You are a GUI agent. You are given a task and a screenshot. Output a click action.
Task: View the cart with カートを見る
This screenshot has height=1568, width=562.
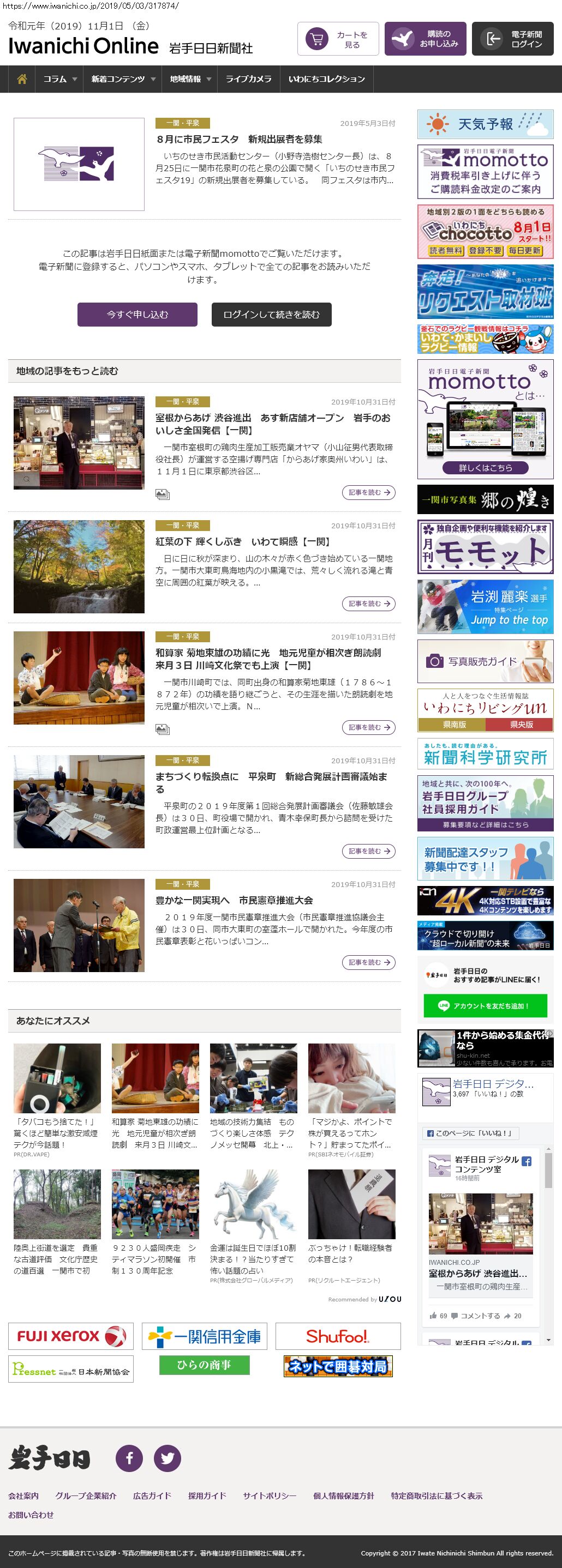pyautogui.click(x=338, y=40)
